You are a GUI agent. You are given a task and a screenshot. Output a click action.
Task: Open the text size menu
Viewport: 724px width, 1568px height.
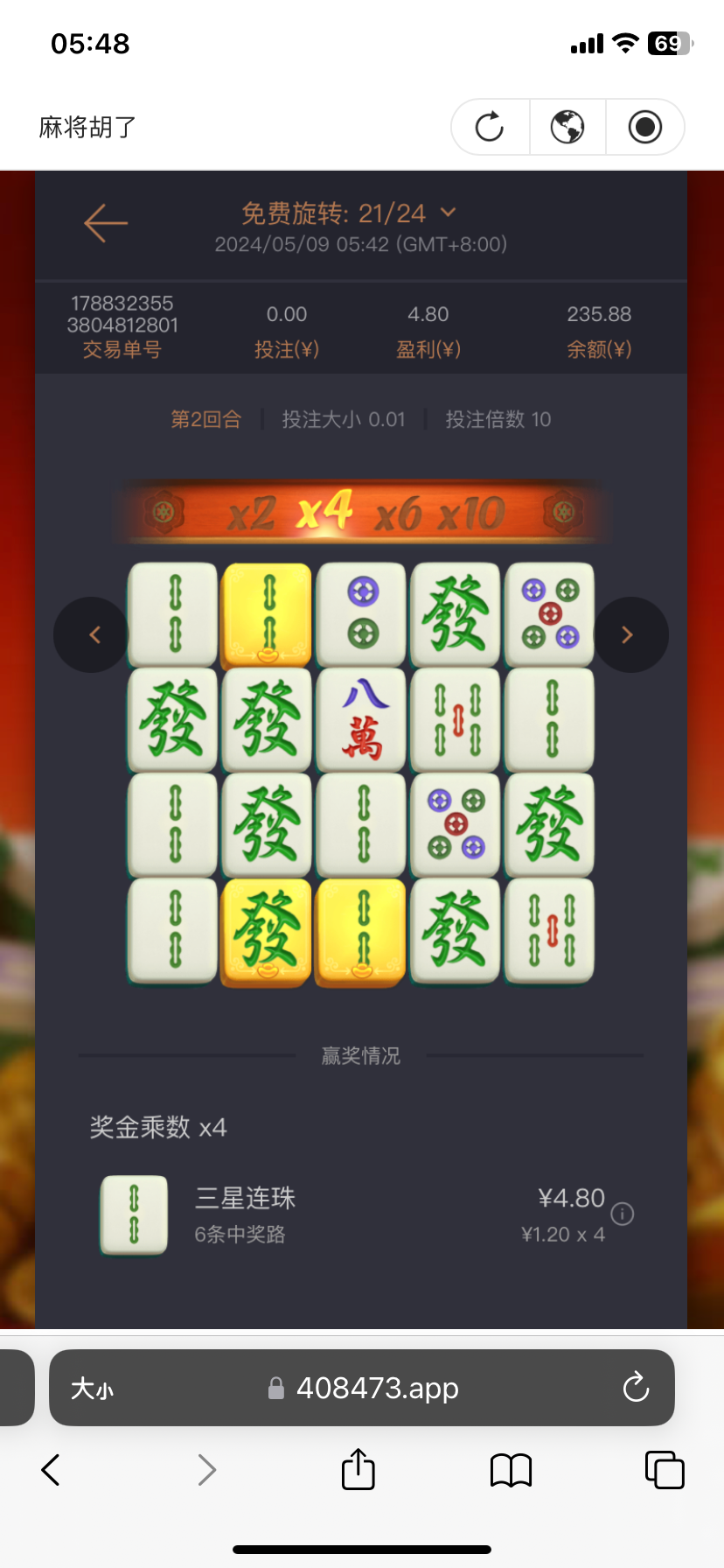pyautogui.click(x=93, y=1389)
